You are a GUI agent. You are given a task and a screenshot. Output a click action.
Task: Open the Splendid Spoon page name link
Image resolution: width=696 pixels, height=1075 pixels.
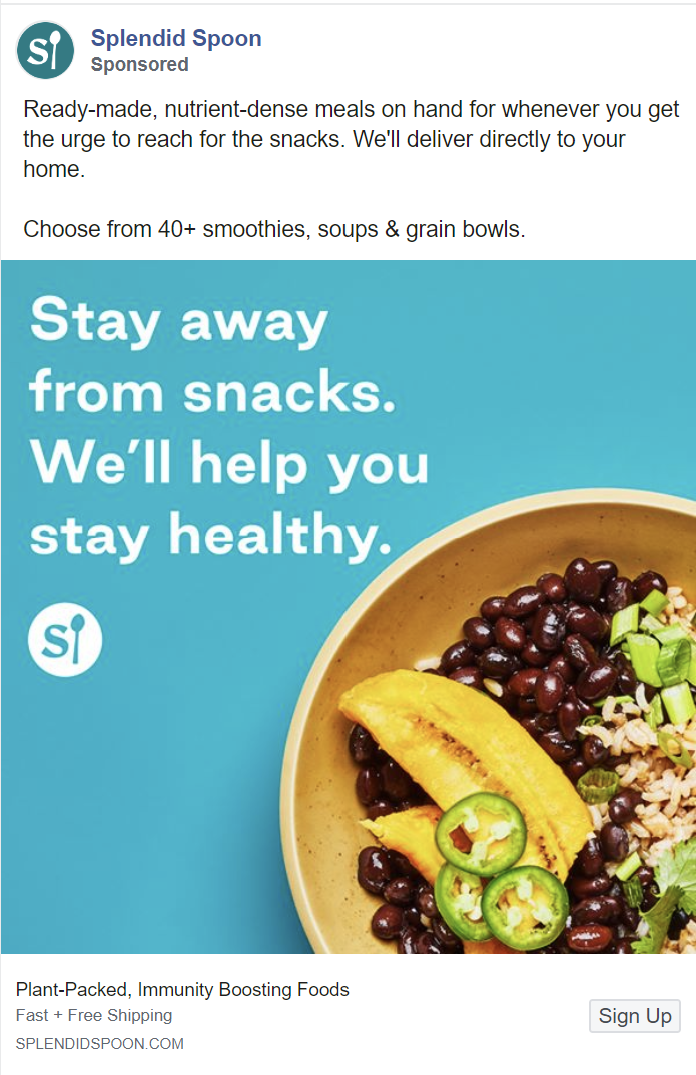pos(176,39)
